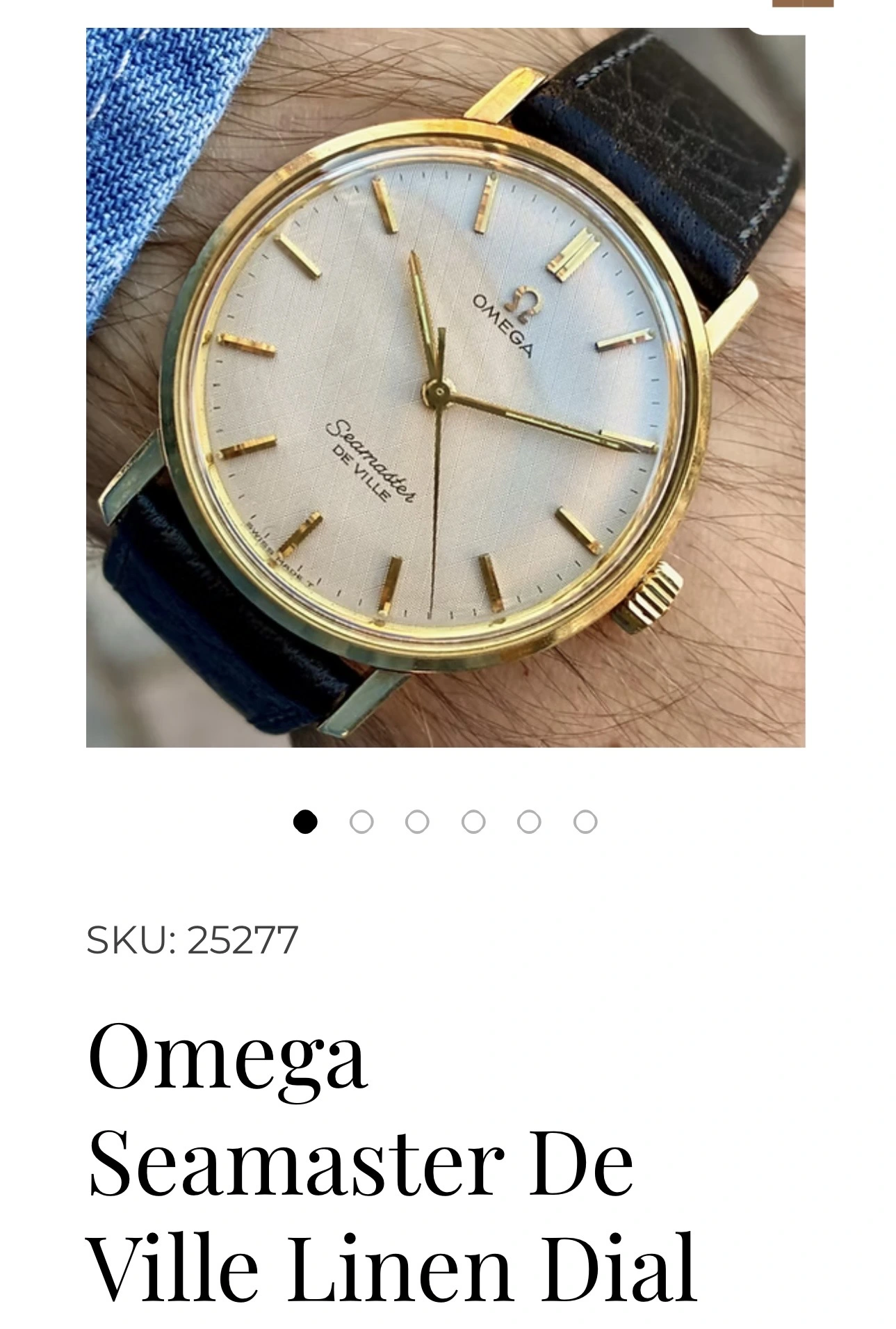
Task: Jump to the fifth gallery image dot
Action: click(529, 822)
